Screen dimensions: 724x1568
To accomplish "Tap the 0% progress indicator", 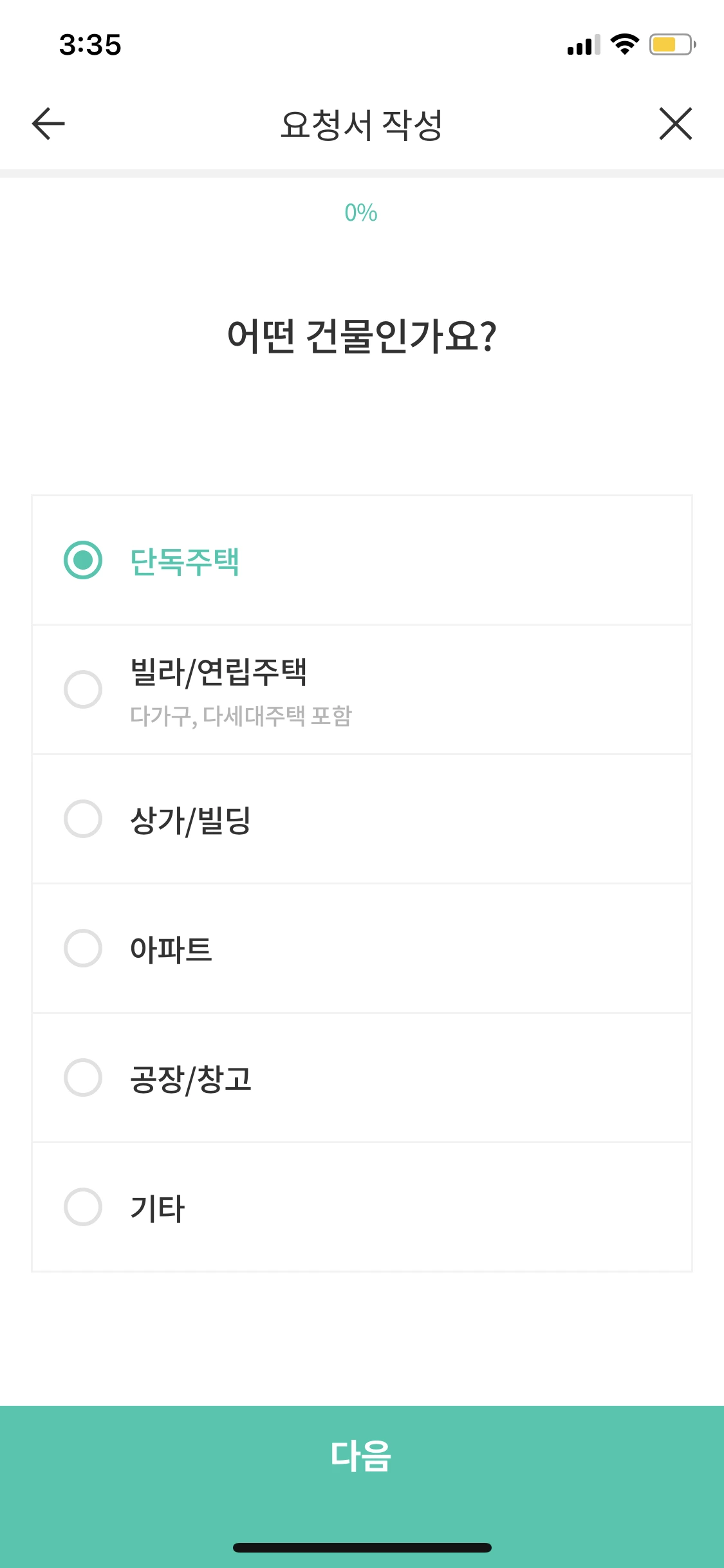I will pos(362,212).
